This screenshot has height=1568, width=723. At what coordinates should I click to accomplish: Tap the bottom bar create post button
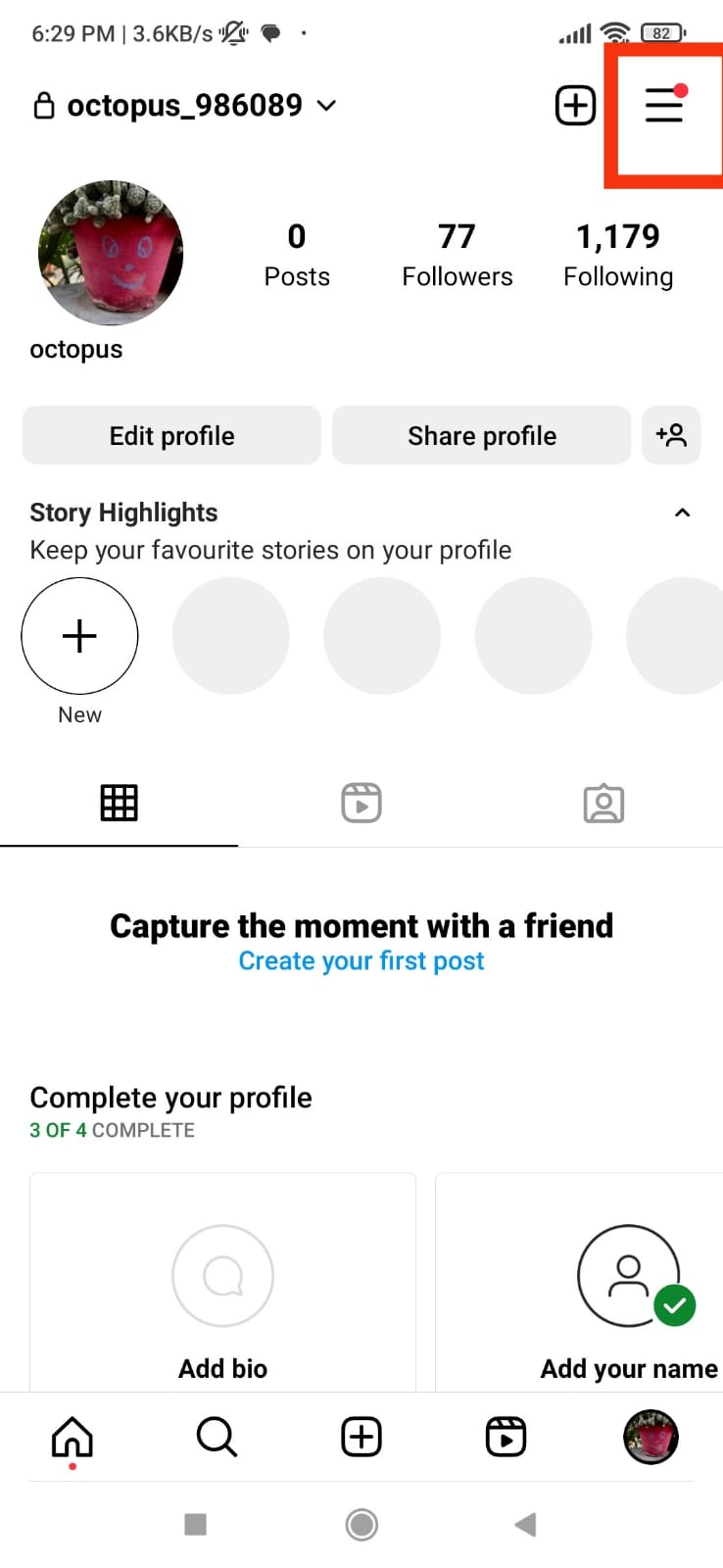(361, 1437)
